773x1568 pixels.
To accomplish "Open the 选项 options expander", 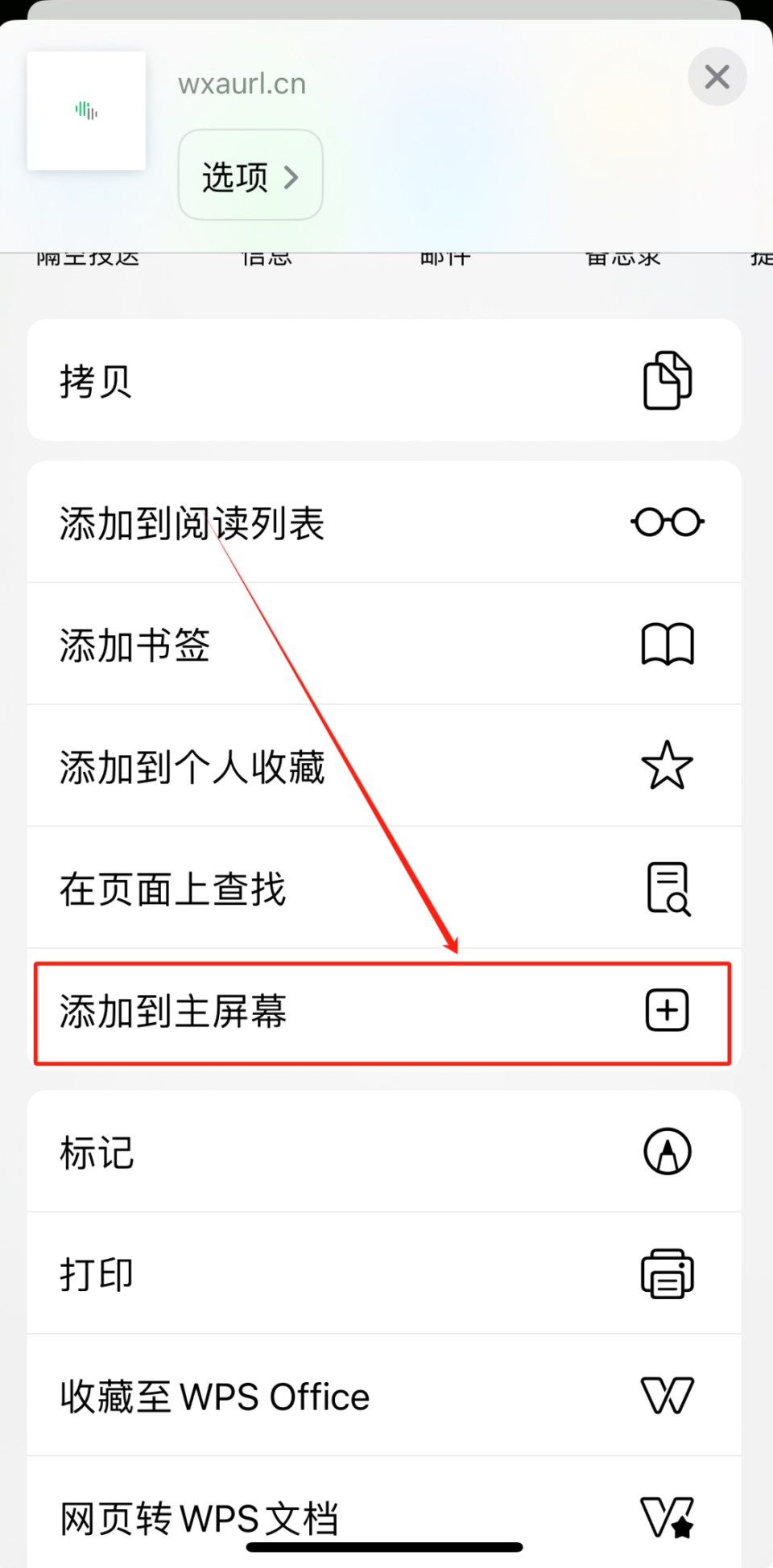I will (x=250, y=175).
